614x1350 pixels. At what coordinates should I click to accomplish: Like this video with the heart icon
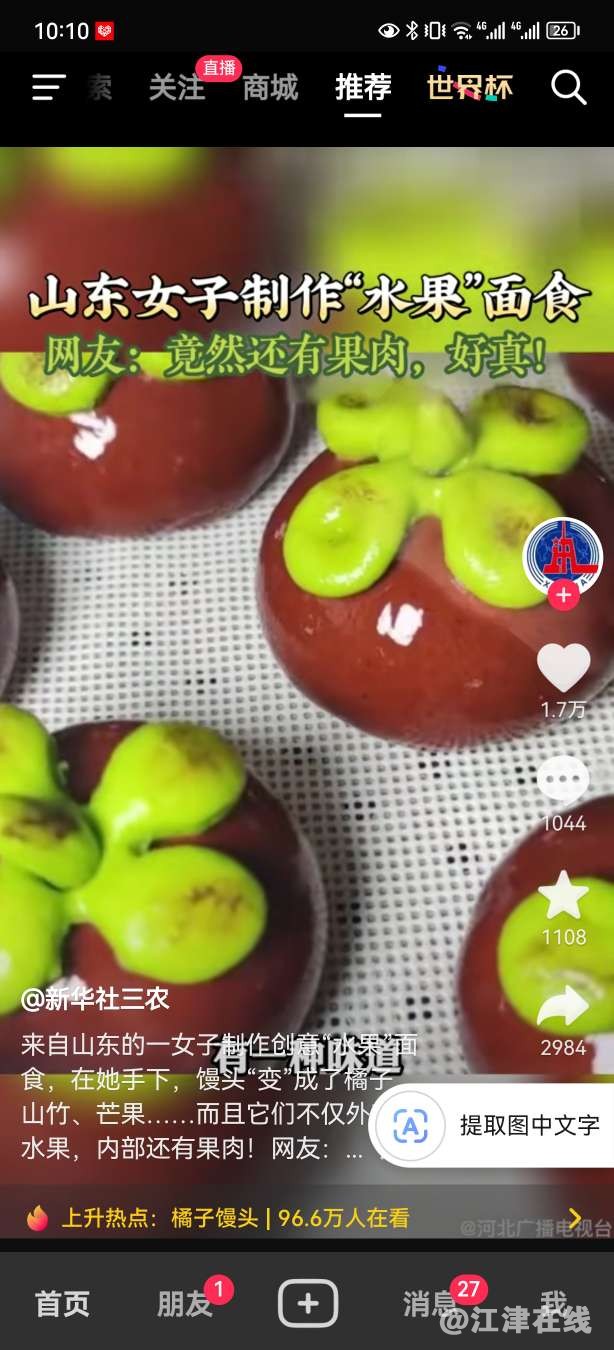pyautogui.click(x=563, y=668)
